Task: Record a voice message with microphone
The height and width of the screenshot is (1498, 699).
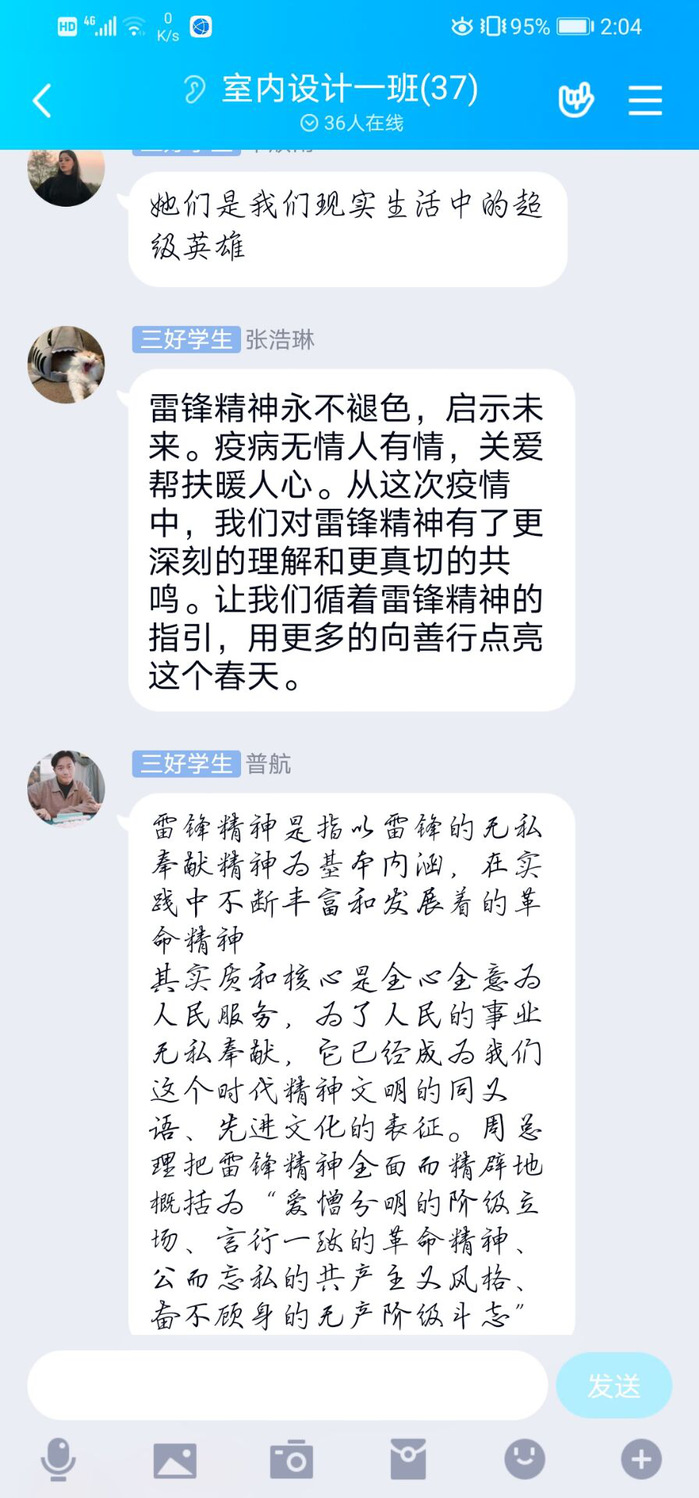Action: tap(58, 1460)
